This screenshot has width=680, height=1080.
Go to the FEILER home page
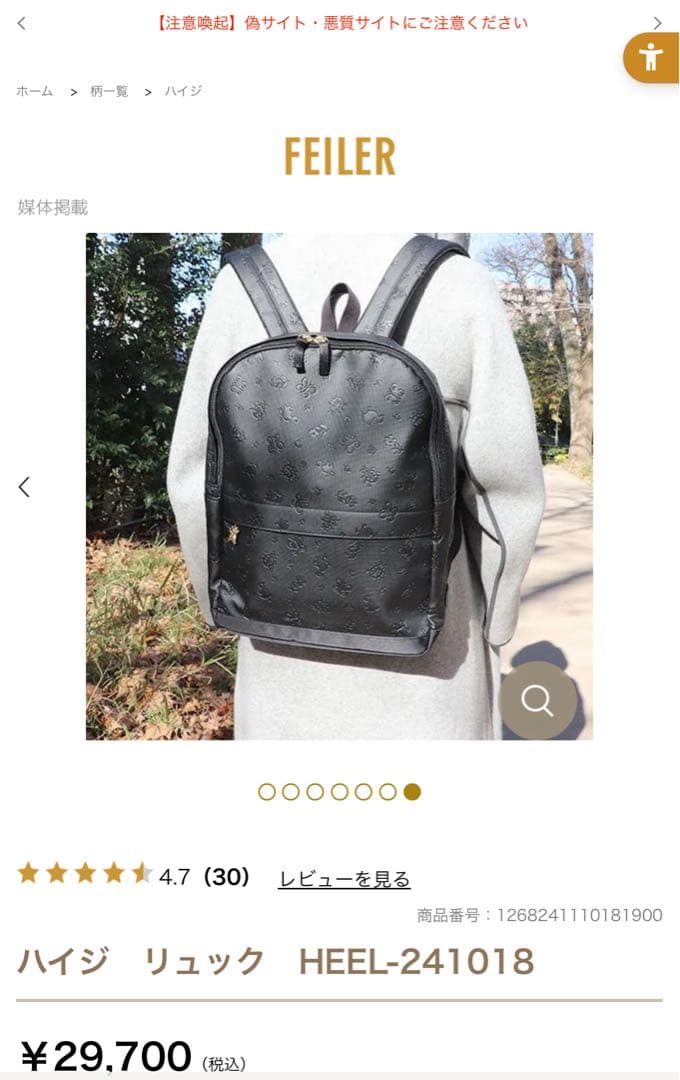pos(340,156)
